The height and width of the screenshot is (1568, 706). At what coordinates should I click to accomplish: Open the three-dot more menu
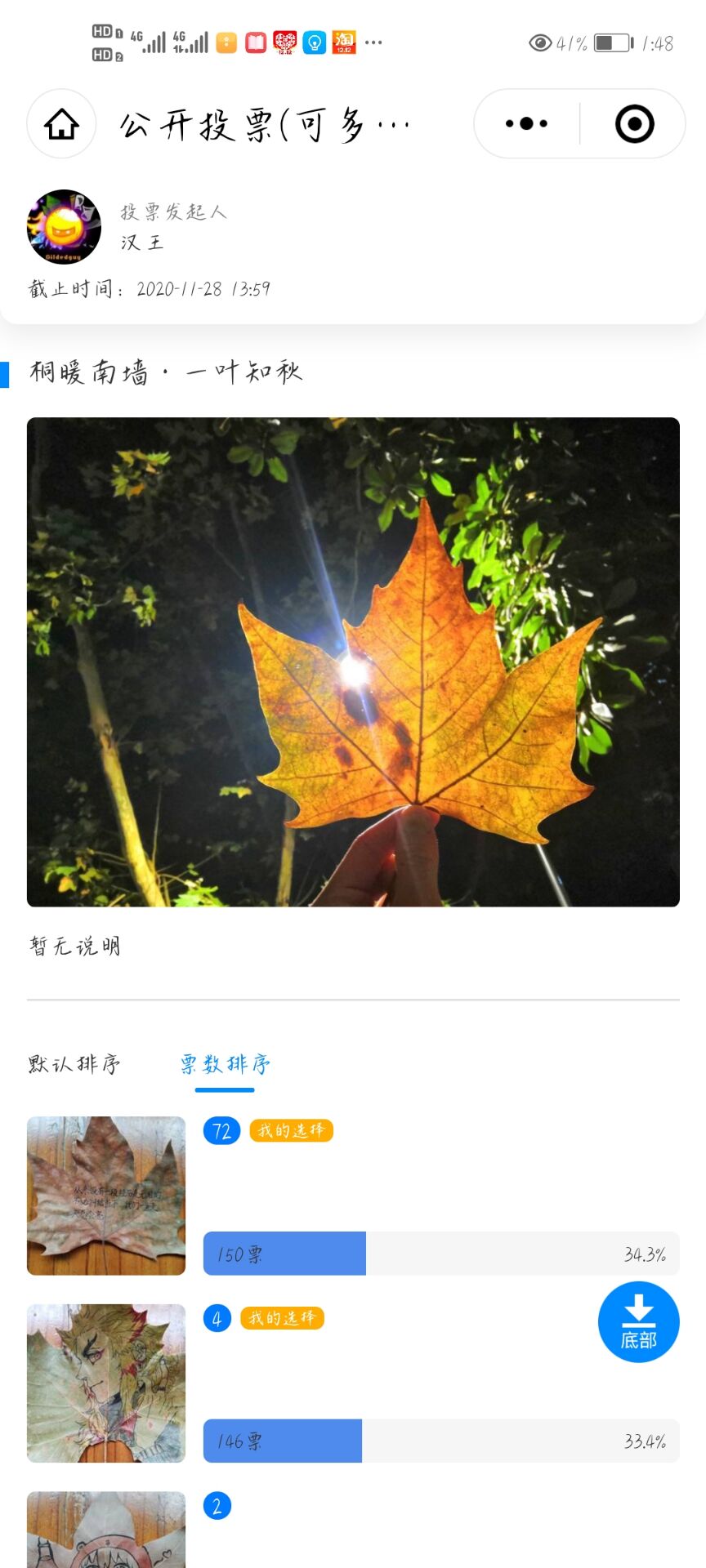tap(526, 124)
